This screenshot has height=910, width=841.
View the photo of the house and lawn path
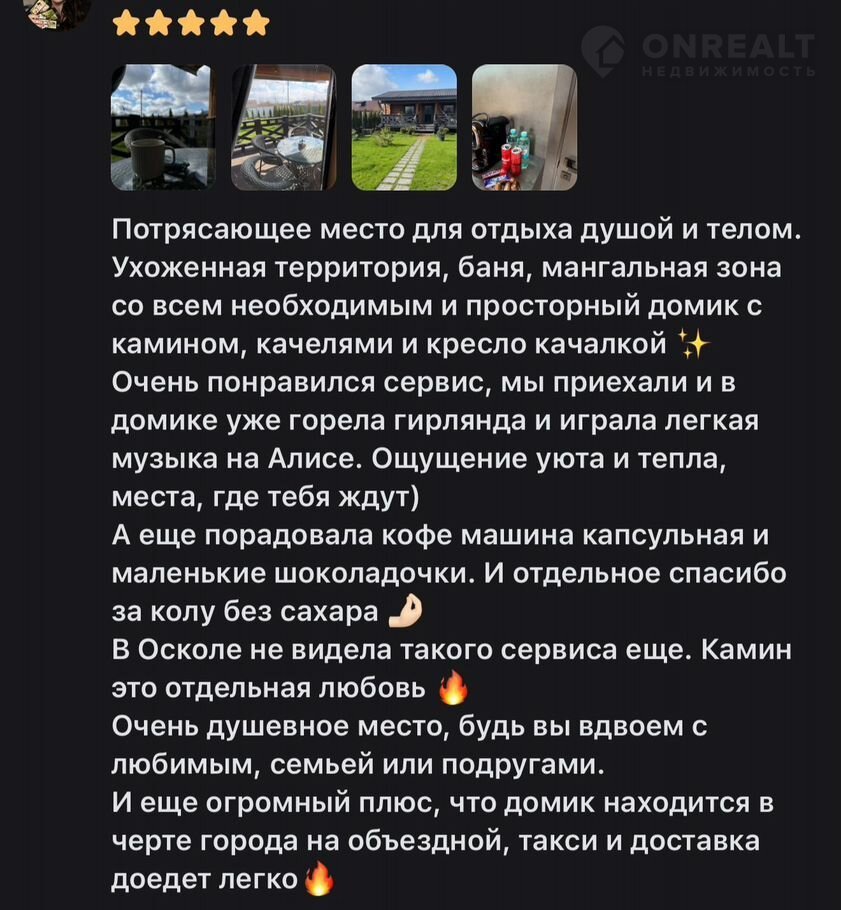point(404,127)
